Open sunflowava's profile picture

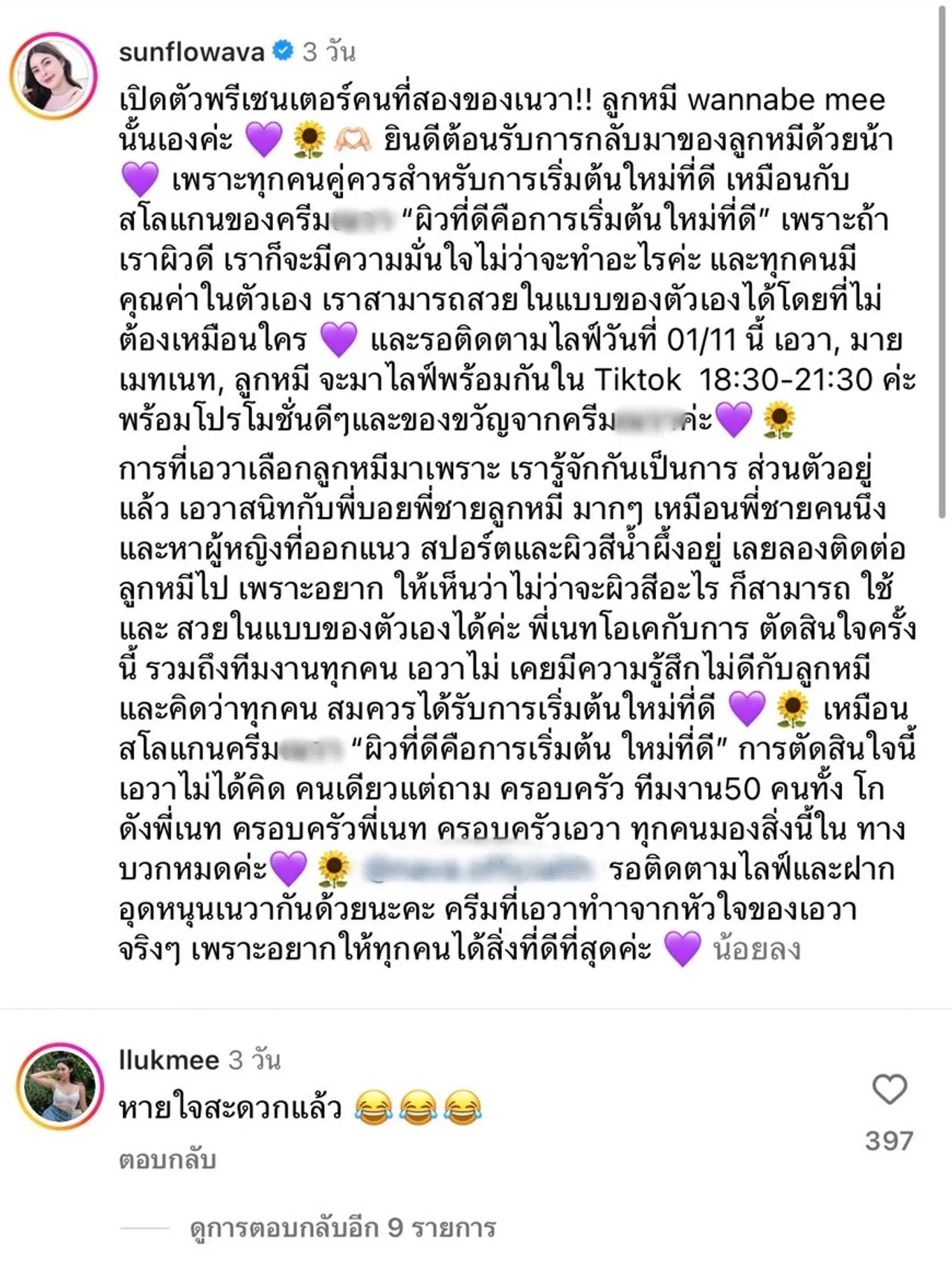pyautogui.click(x=54, y=77)
